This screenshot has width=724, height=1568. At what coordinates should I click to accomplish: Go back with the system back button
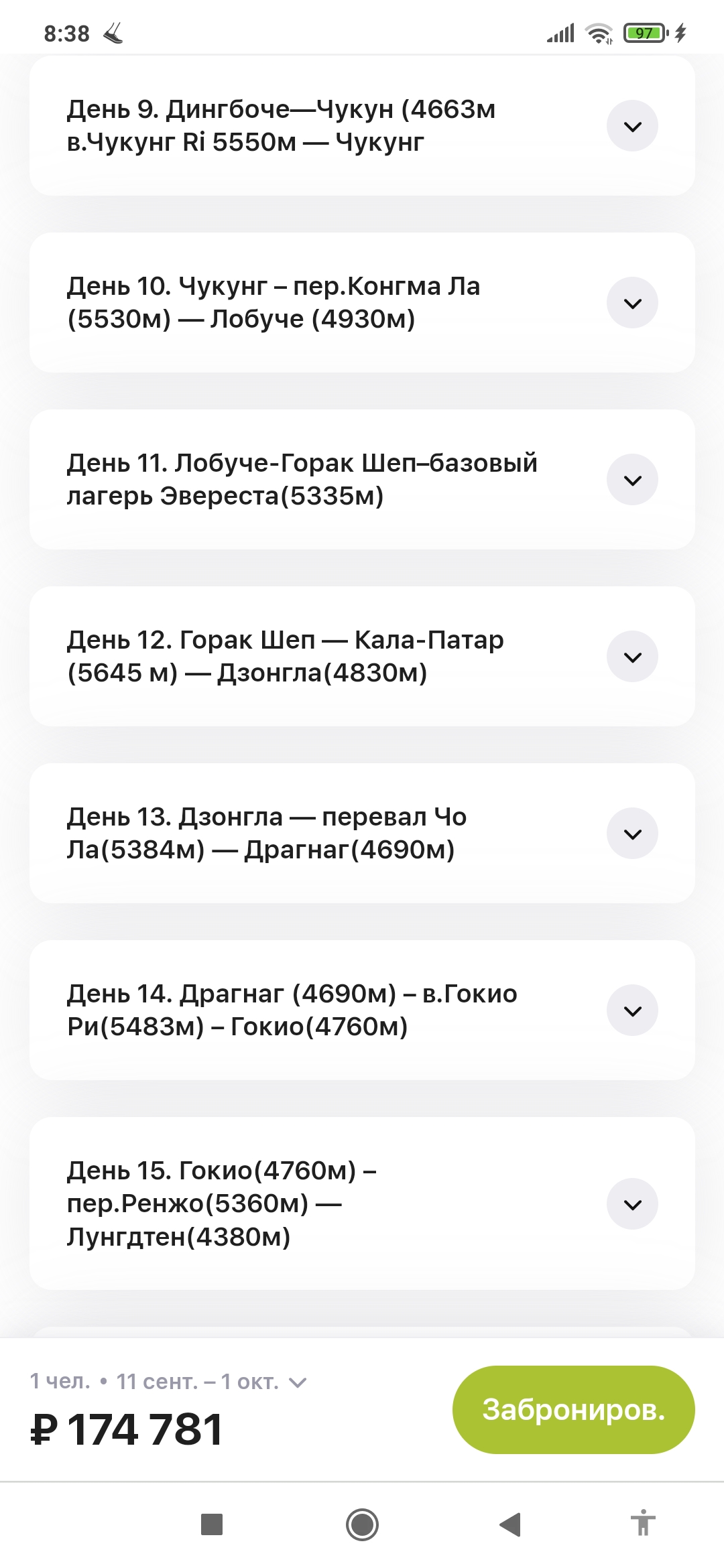pos(510,1524)
